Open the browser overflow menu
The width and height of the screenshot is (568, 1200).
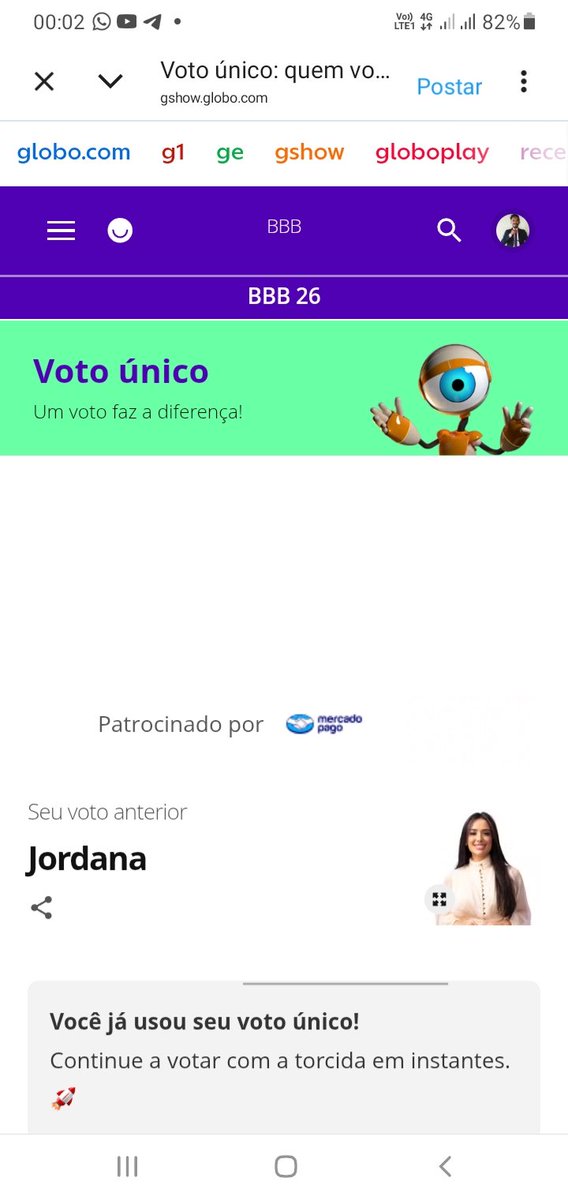[x=523, y=82]
